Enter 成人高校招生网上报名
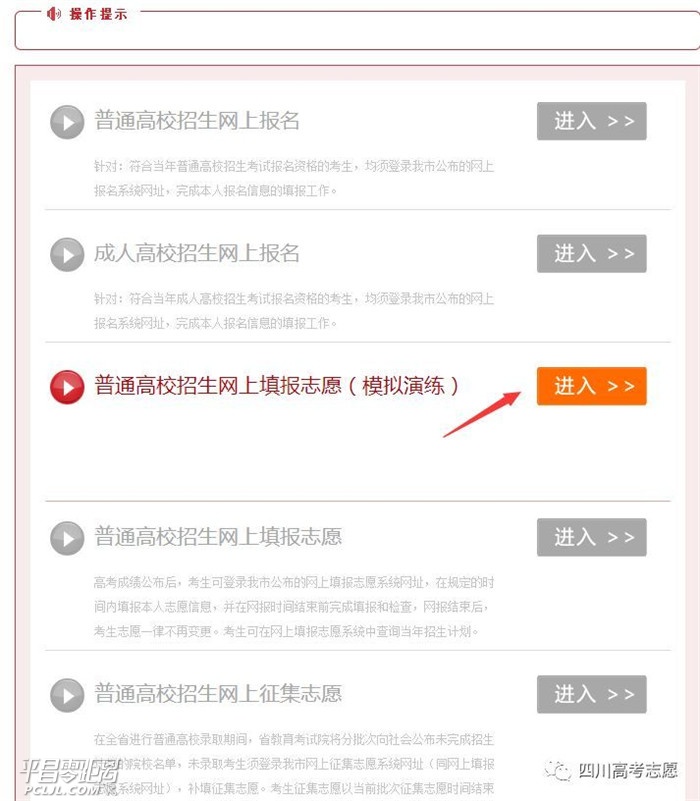This screenshot has width=700, height=801. click(x=591, y=254)
